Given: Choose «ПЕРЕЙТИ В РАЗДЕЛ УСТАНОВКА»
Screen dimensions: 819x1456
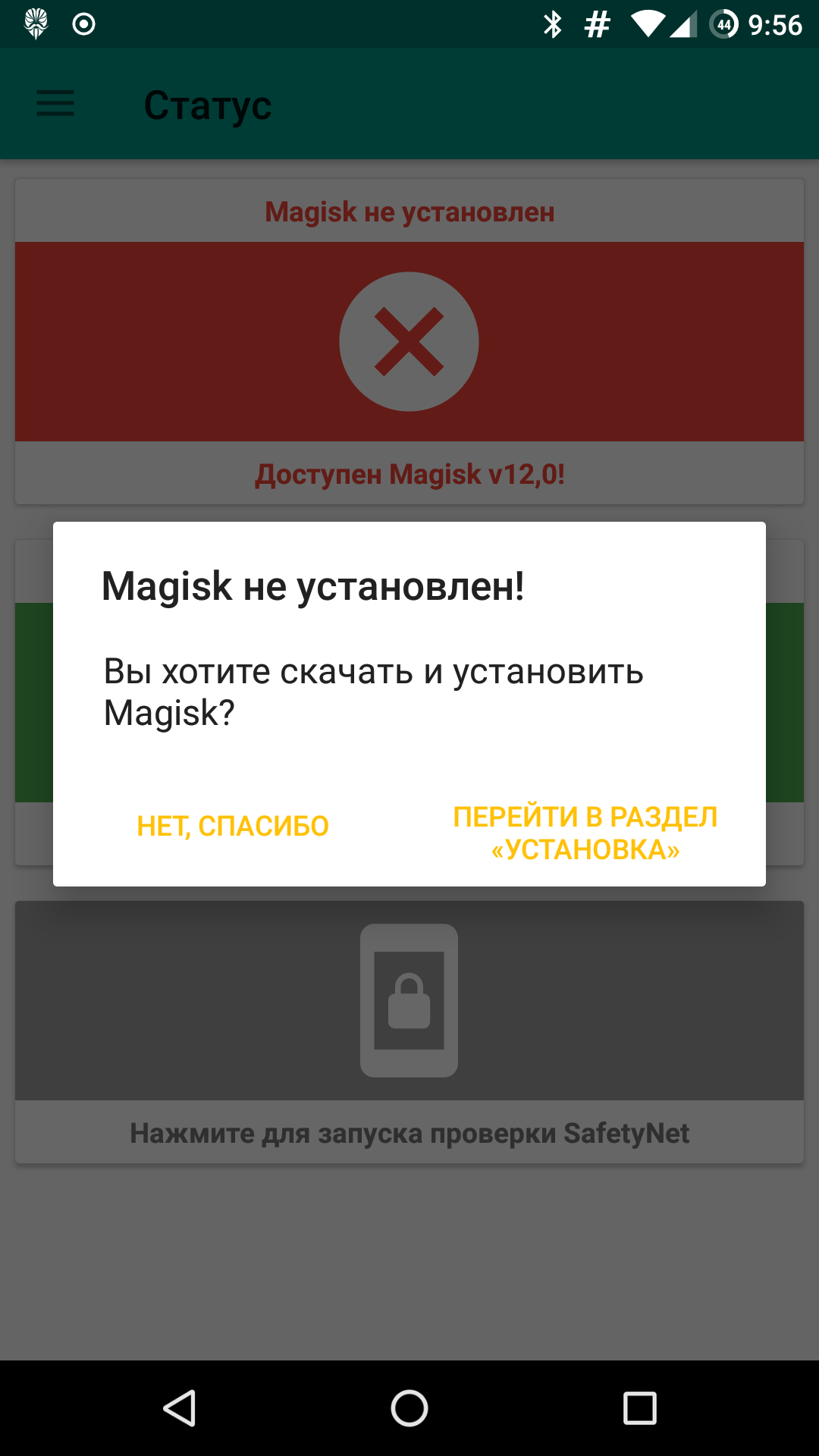Looking at the screenshot, I should [x=585, y=833].
